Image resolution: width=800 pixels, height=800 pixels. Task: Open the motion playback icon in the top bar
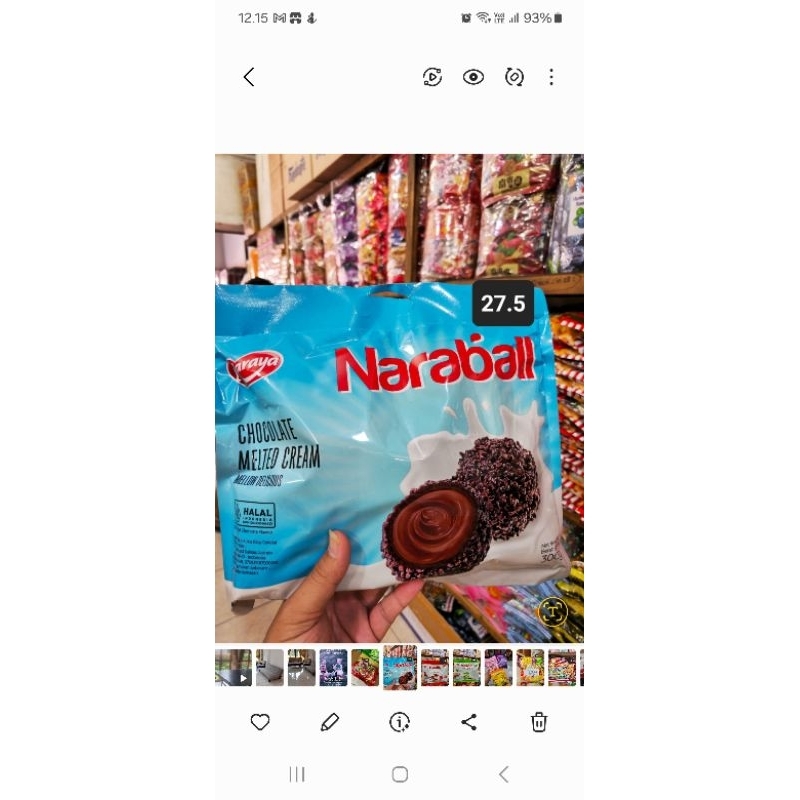pos(432,77)
